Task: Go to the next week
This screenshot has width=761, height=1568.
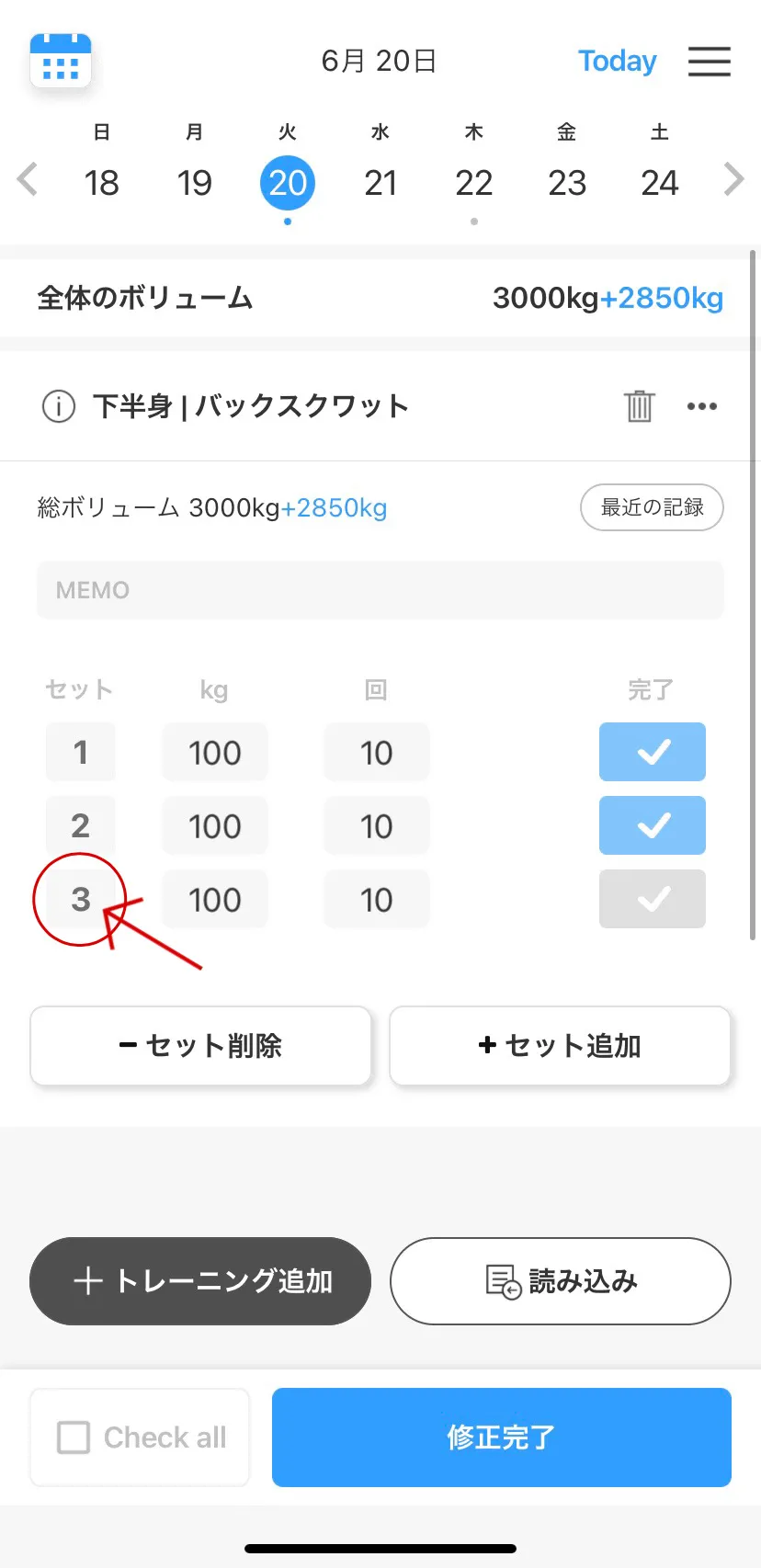Action: point(733,180)
